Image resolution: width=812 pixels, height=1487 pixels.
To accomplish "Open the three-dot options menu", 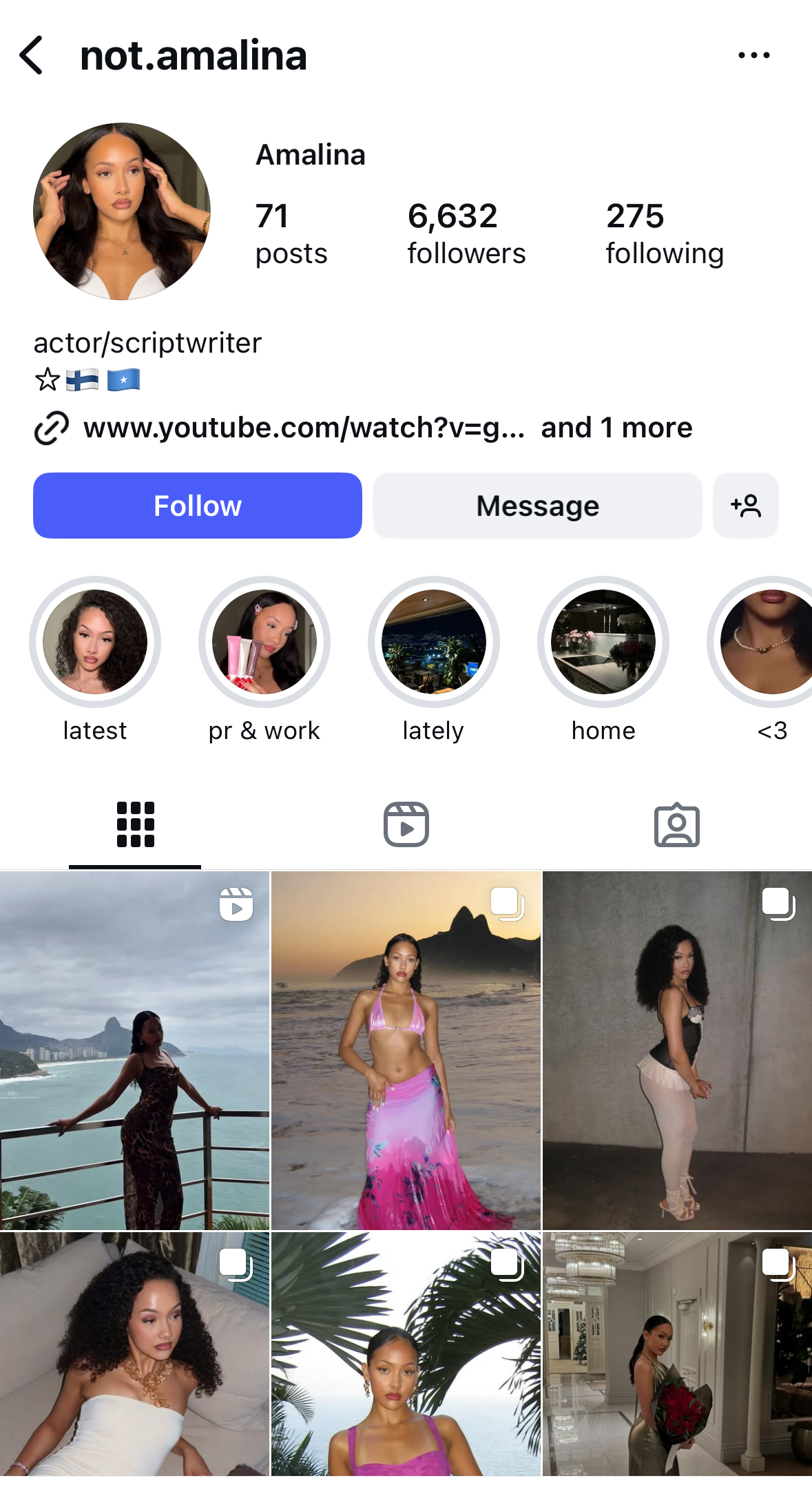I will coord(753,55).
